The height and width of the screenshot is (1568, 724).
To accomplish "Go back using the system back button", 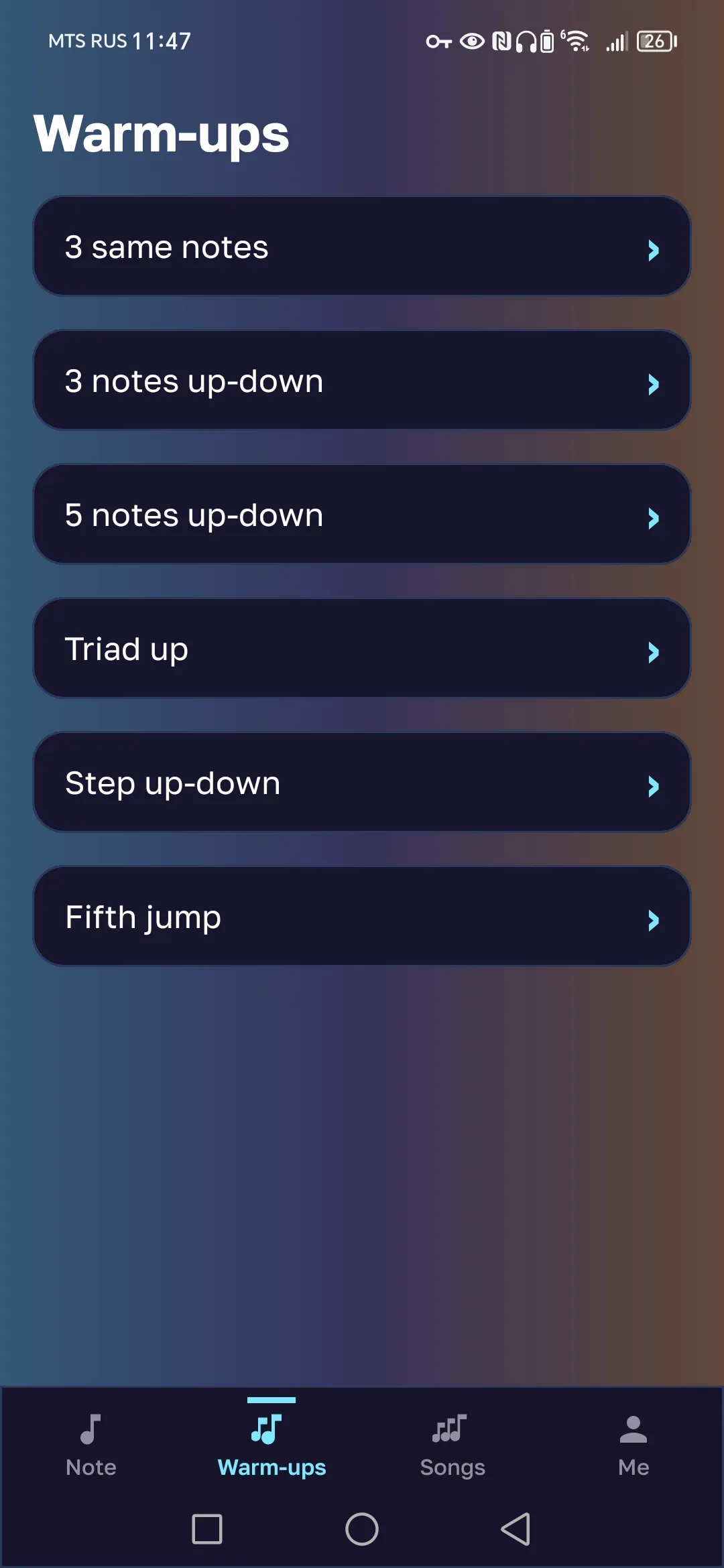I will coord(516,1529).
